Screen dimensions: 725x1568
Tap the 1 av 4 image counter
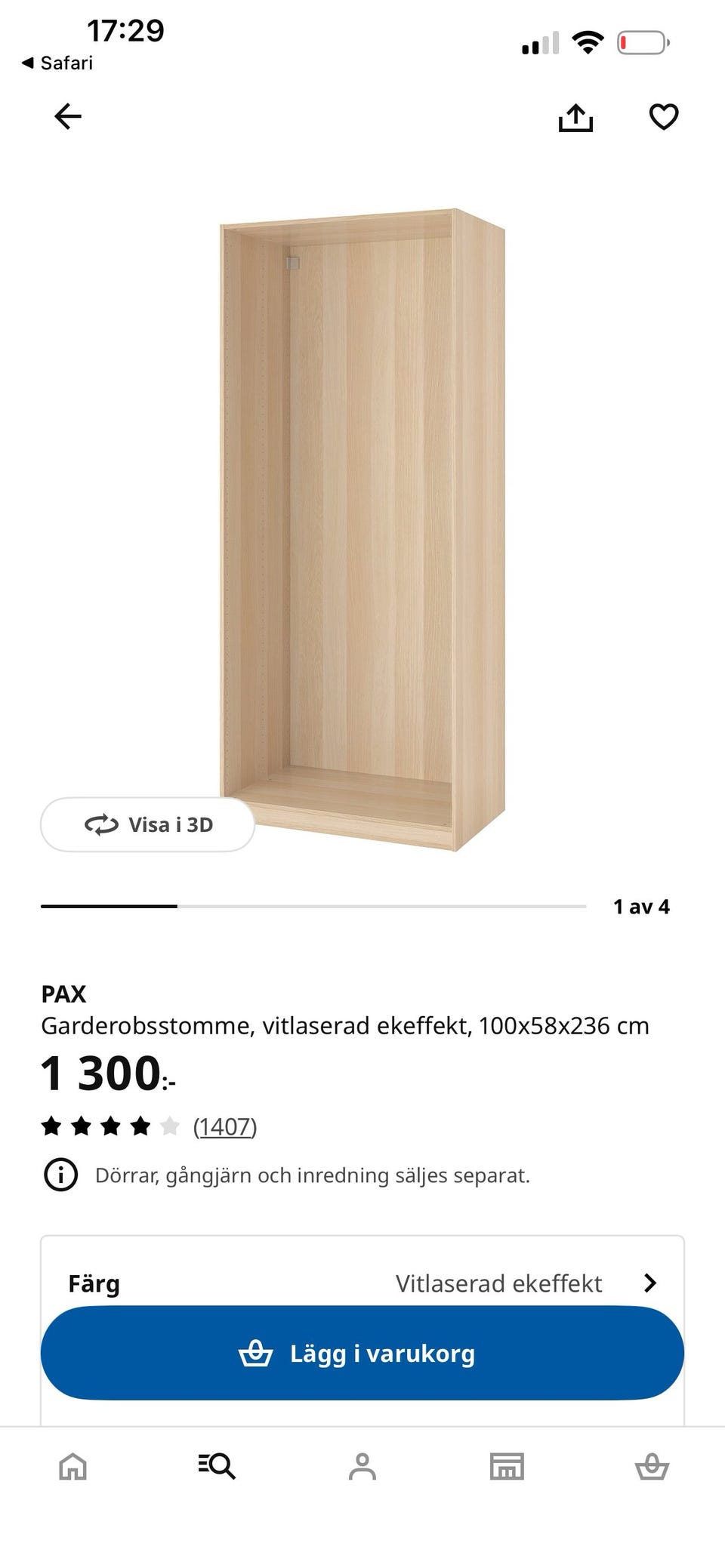point(641,907)
